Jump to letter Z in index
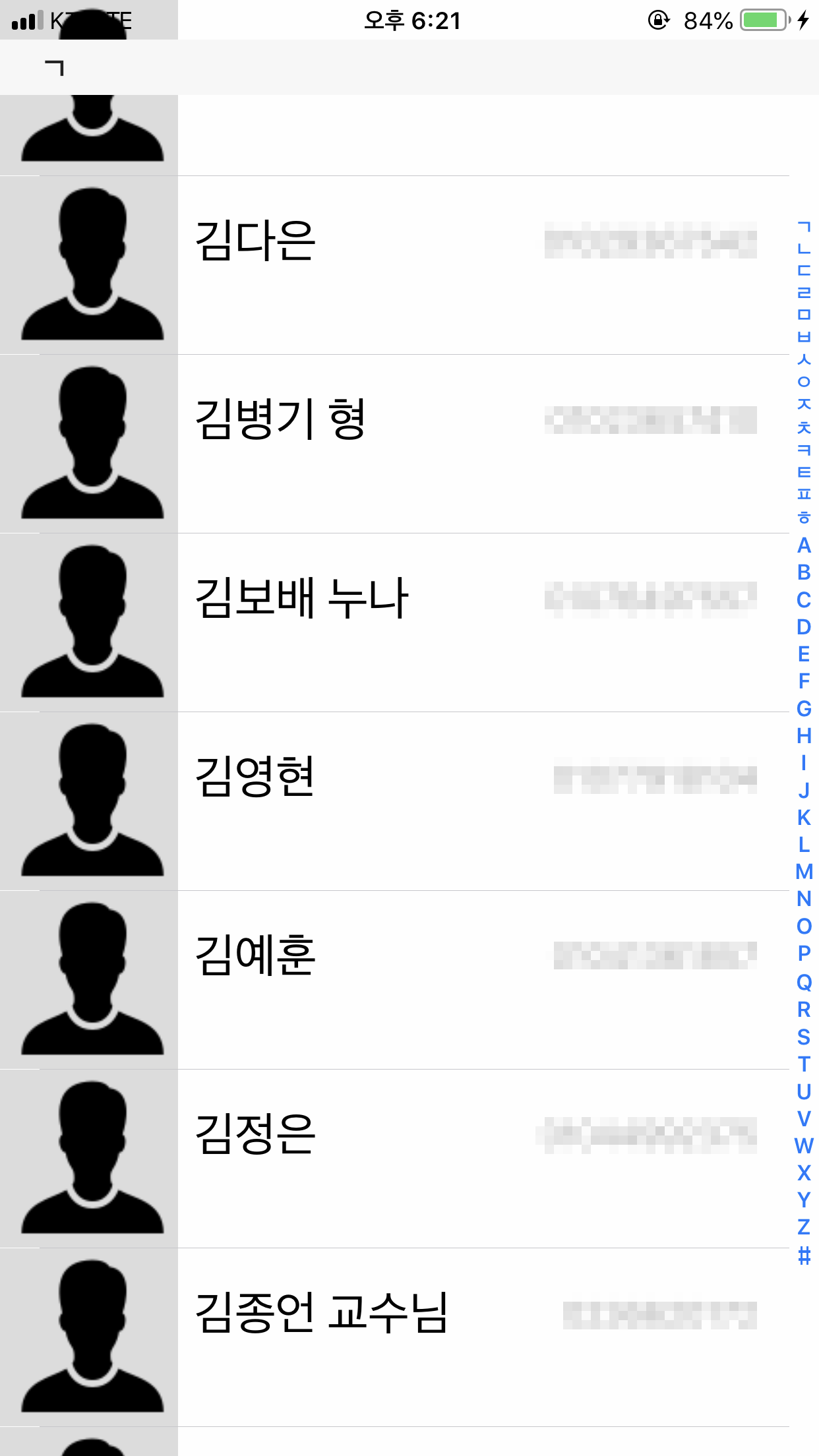Viewport: 819px width, 1456px height. (803, 1227)
